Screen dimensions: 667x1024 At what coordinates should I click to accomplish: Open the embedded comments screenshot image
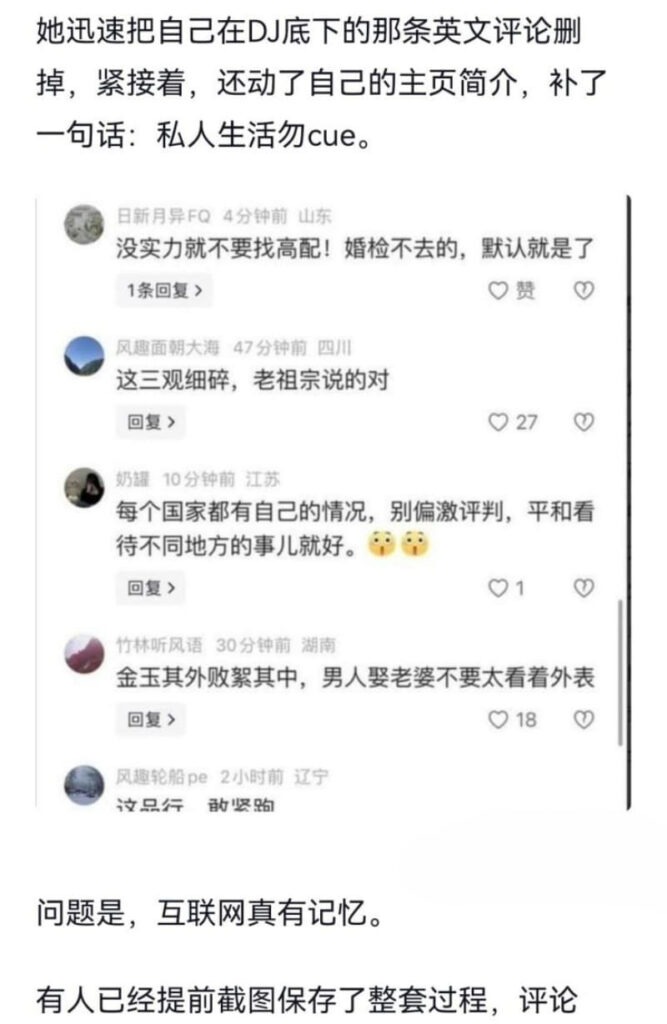click(333, 502)
